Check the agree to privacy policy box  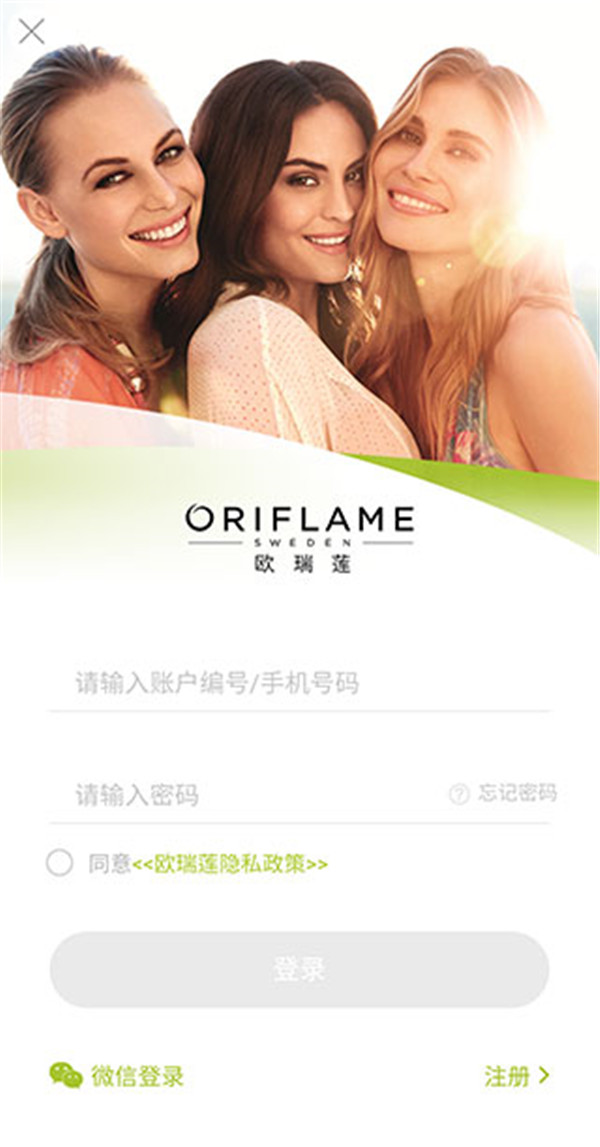tap(60, 863)
